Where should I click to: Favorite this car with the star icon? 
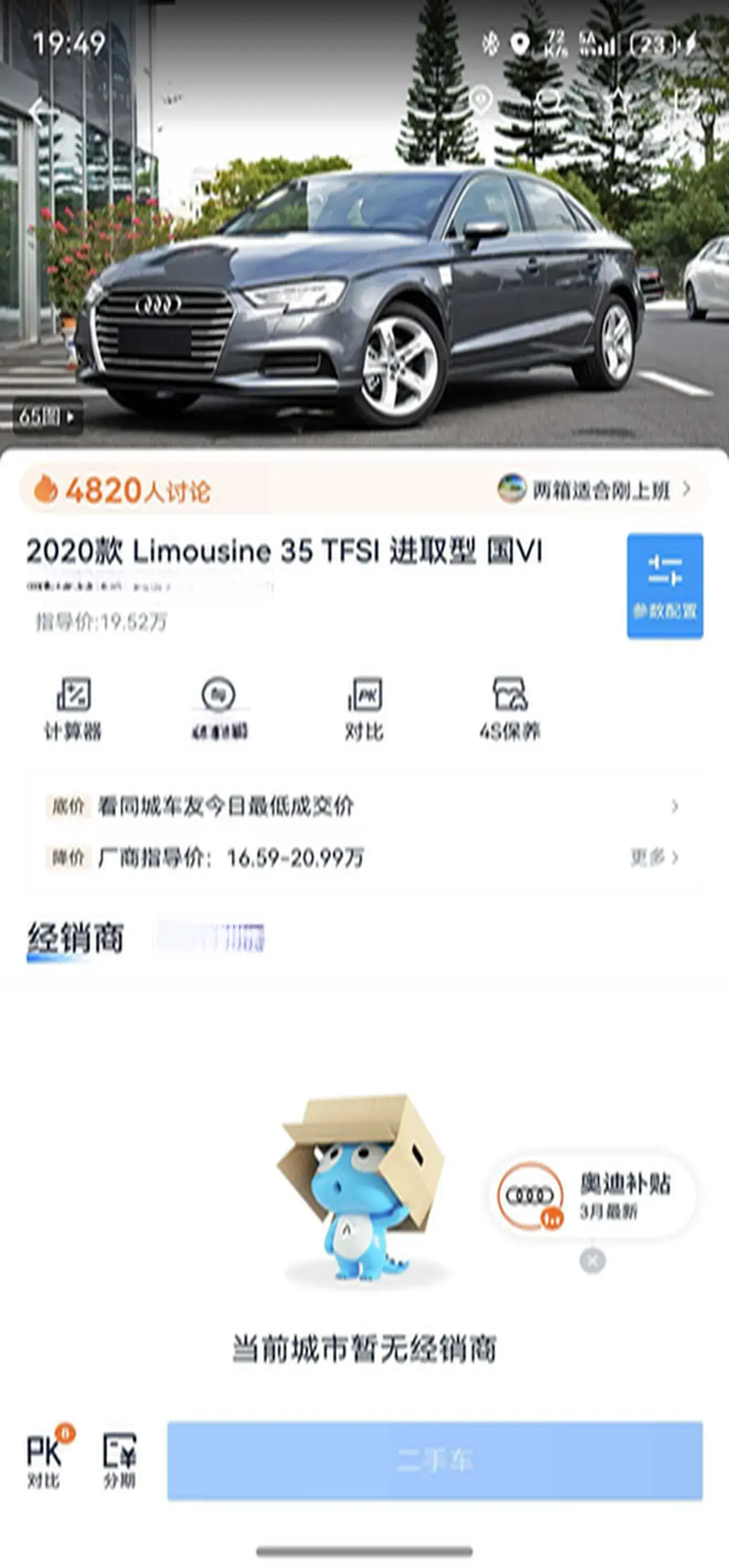point(618,100)
